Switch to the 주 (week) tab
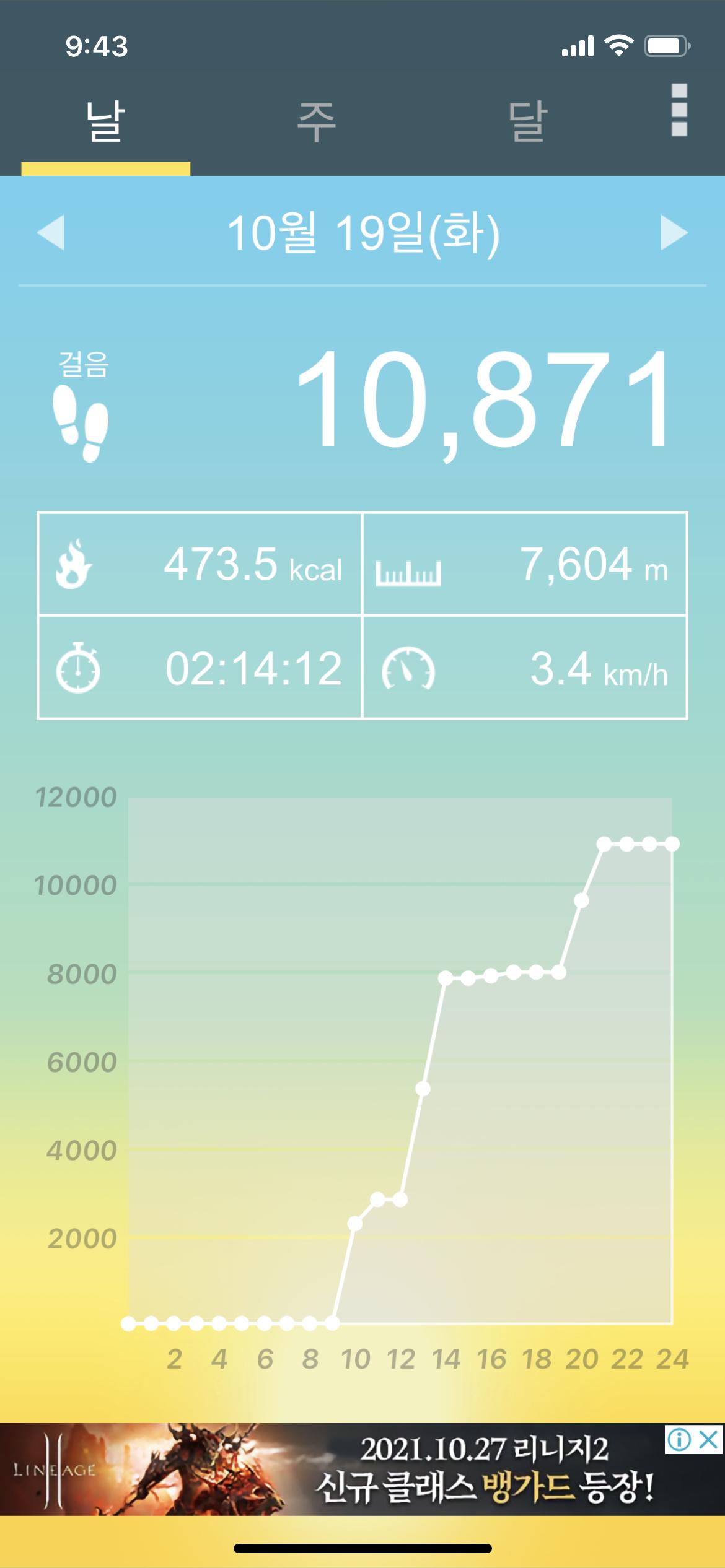This screenshot has width=725, height=1568. (316, 121)
